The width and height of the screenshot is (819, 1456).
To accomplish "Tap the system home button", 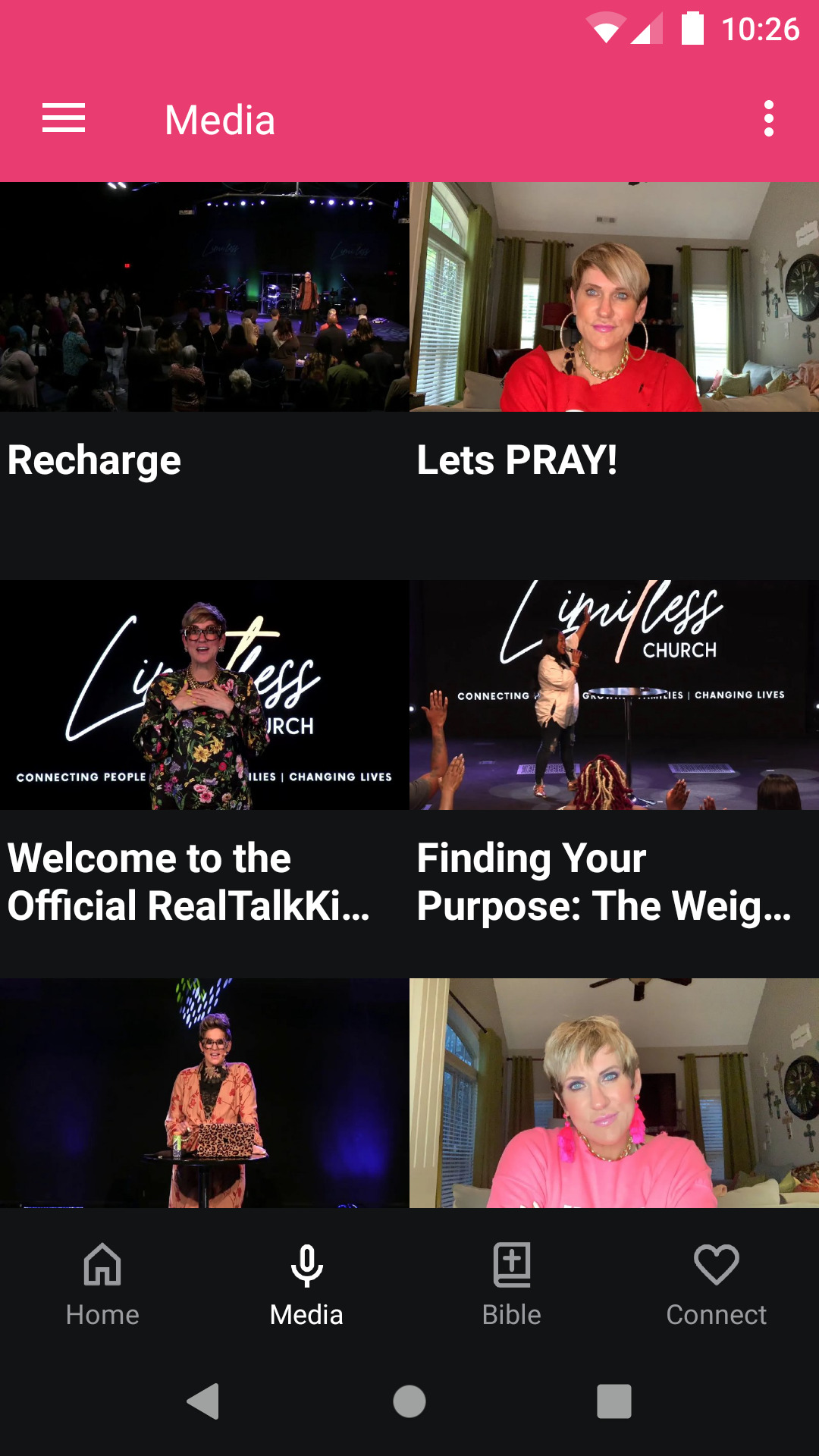I will (x=409, y=1401).
